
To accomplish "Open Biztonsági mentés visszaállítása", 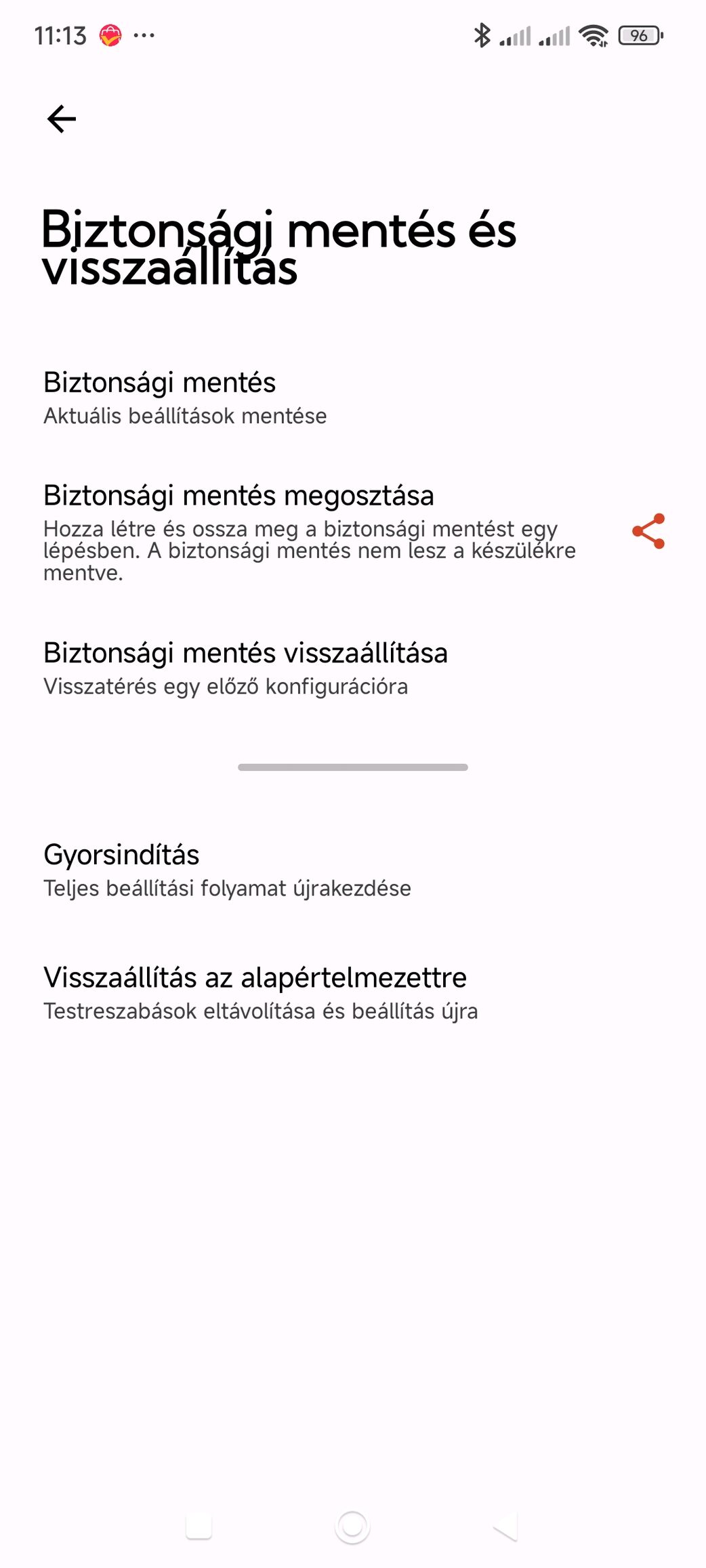I will (x=245, y=668).
